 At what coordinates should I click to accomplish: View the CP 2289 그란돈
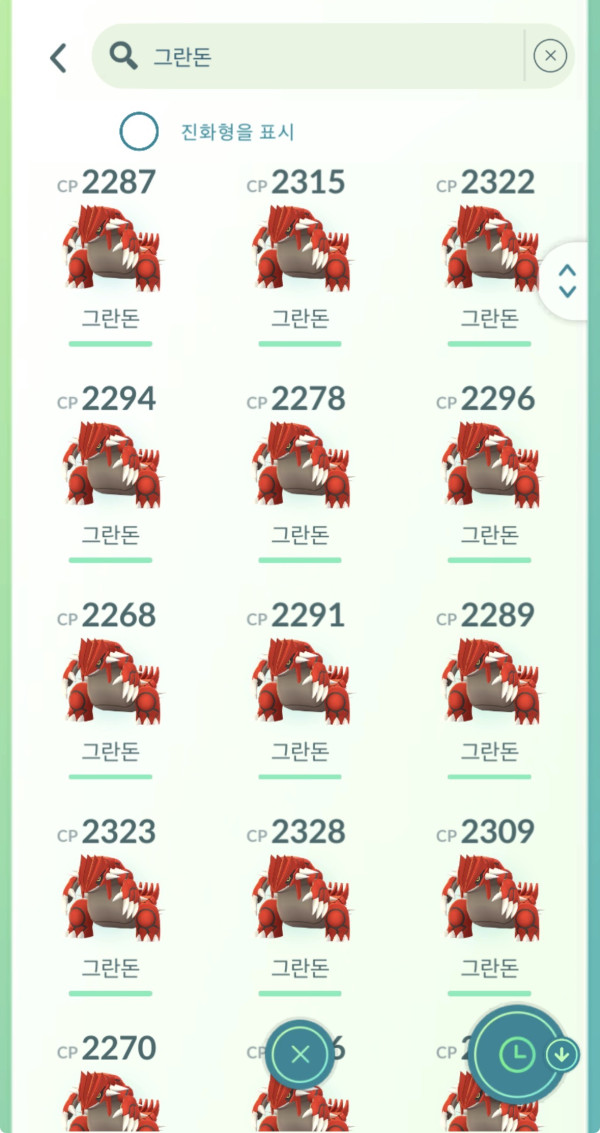pyautogui.click(x=489, y=682)
